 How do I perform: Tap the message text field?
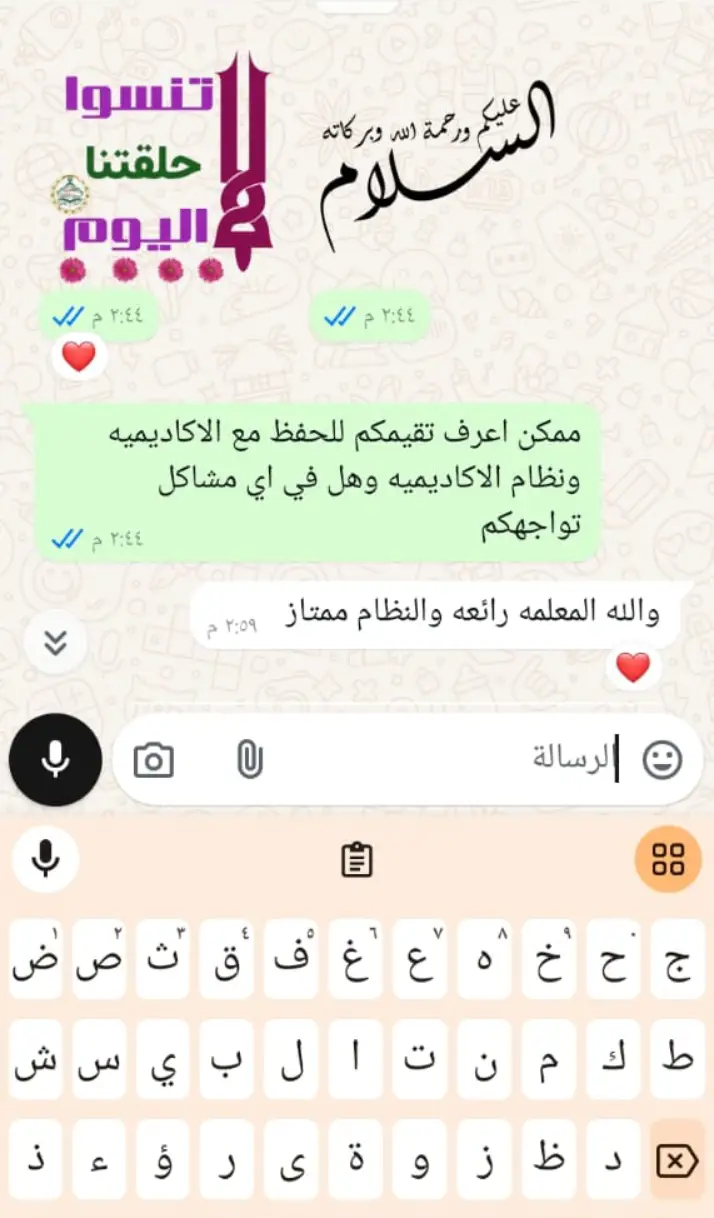[450, 760]
